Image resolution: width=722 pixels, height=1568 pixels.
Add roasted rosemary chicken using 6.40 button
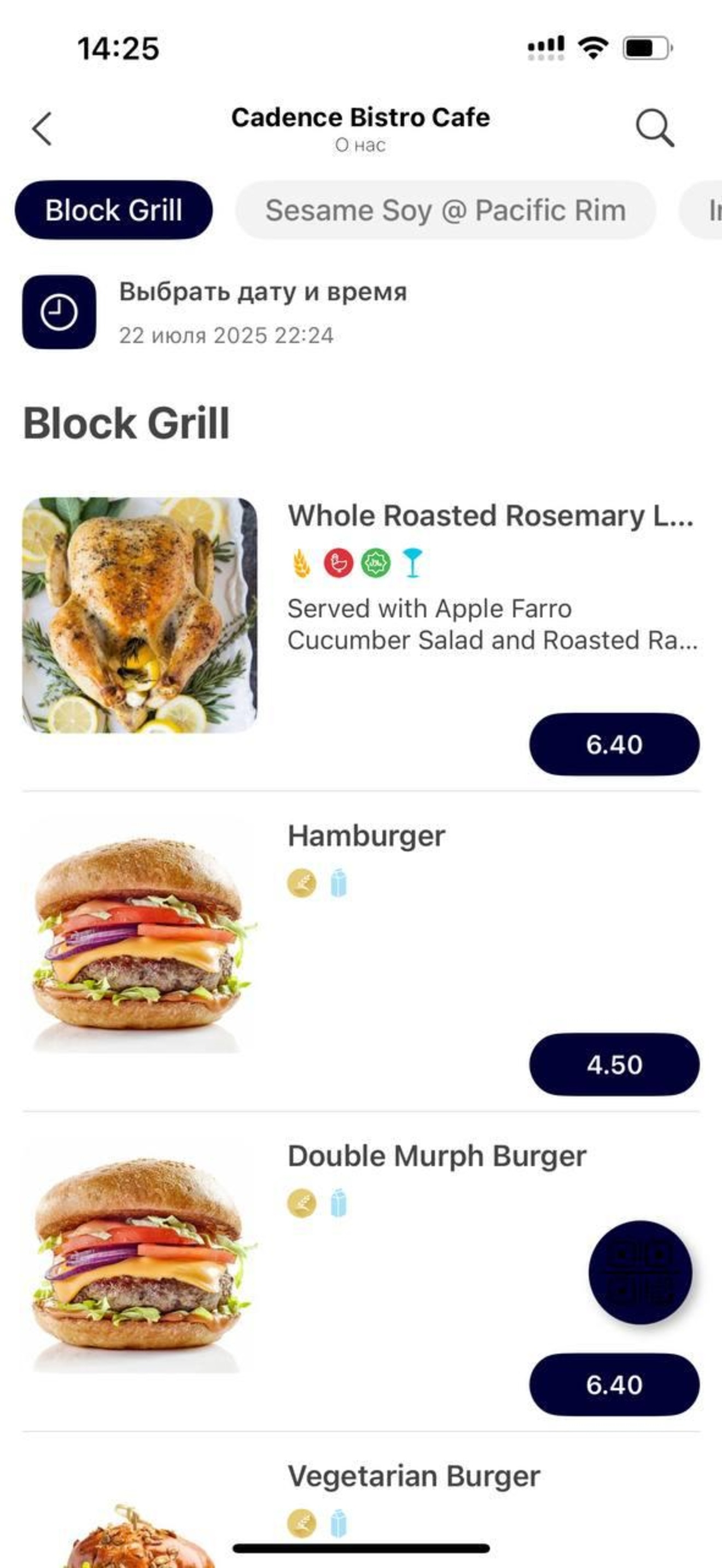614,745
